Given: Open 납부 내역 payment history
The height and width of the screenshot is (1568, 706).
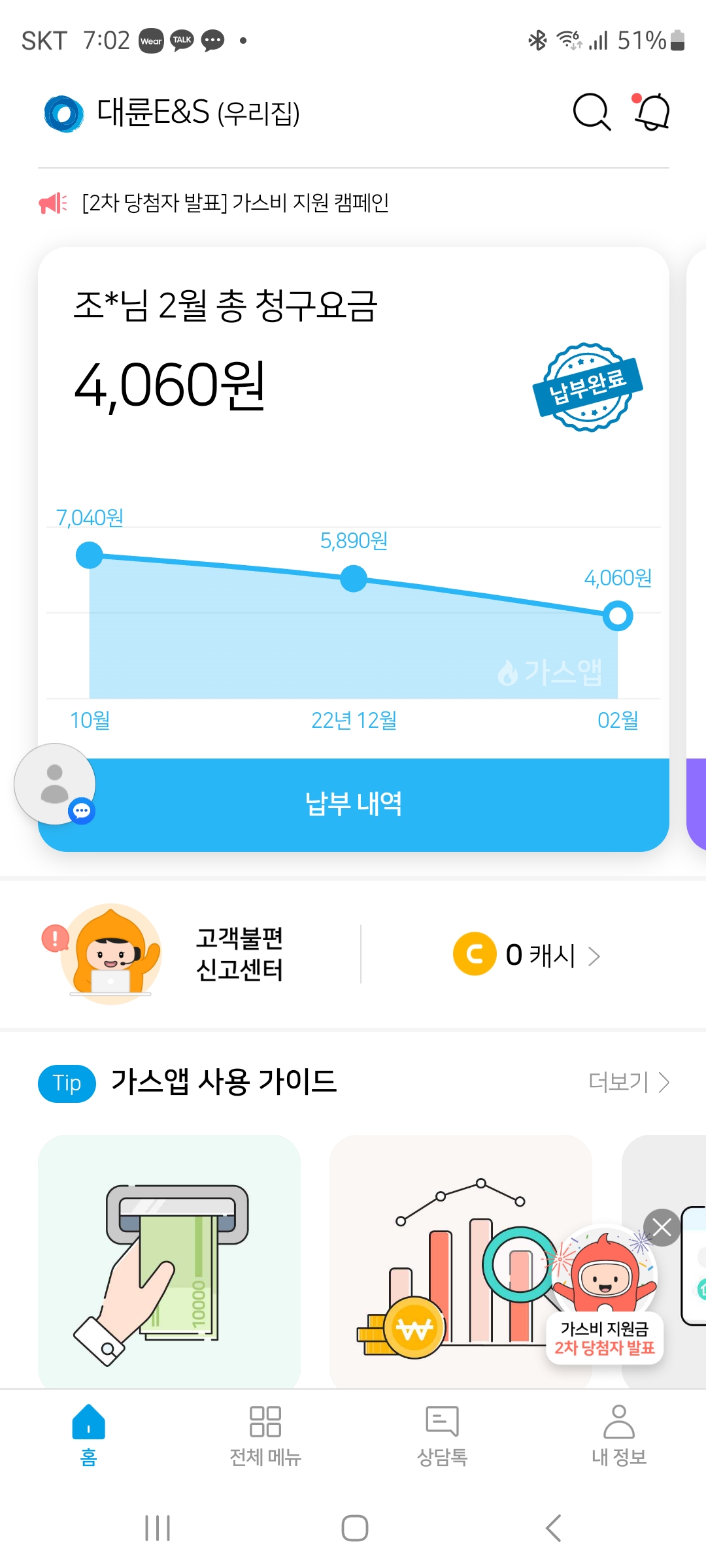Looking at the screenshot, I should click(x=354, y=804).
